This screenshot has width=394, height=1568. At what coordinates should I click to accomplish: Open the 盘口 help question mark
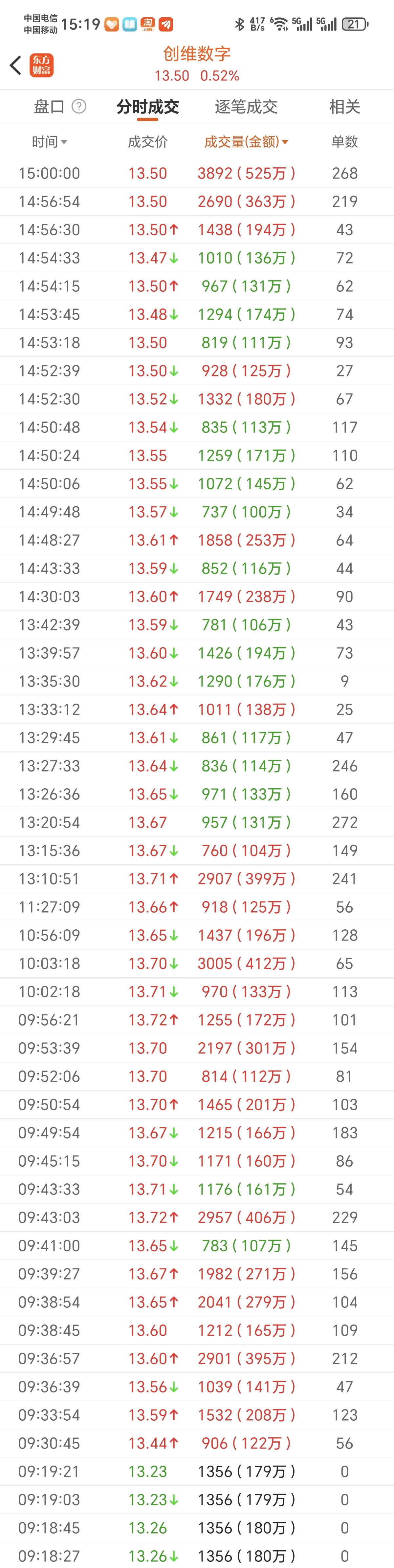pos(78,107)
